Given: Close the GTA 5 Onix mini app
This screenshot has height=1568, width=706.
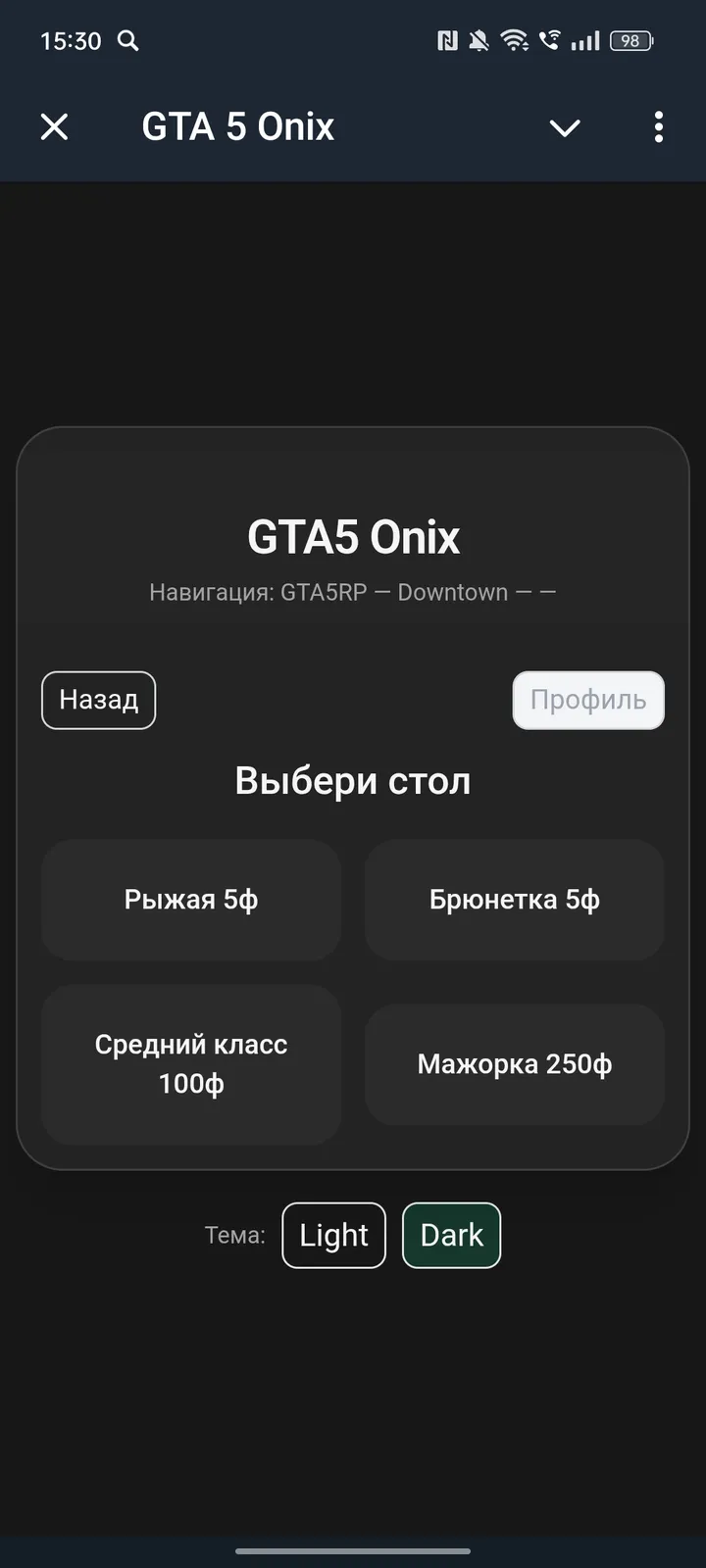Looking at the screenshot, I should [55, 126].
